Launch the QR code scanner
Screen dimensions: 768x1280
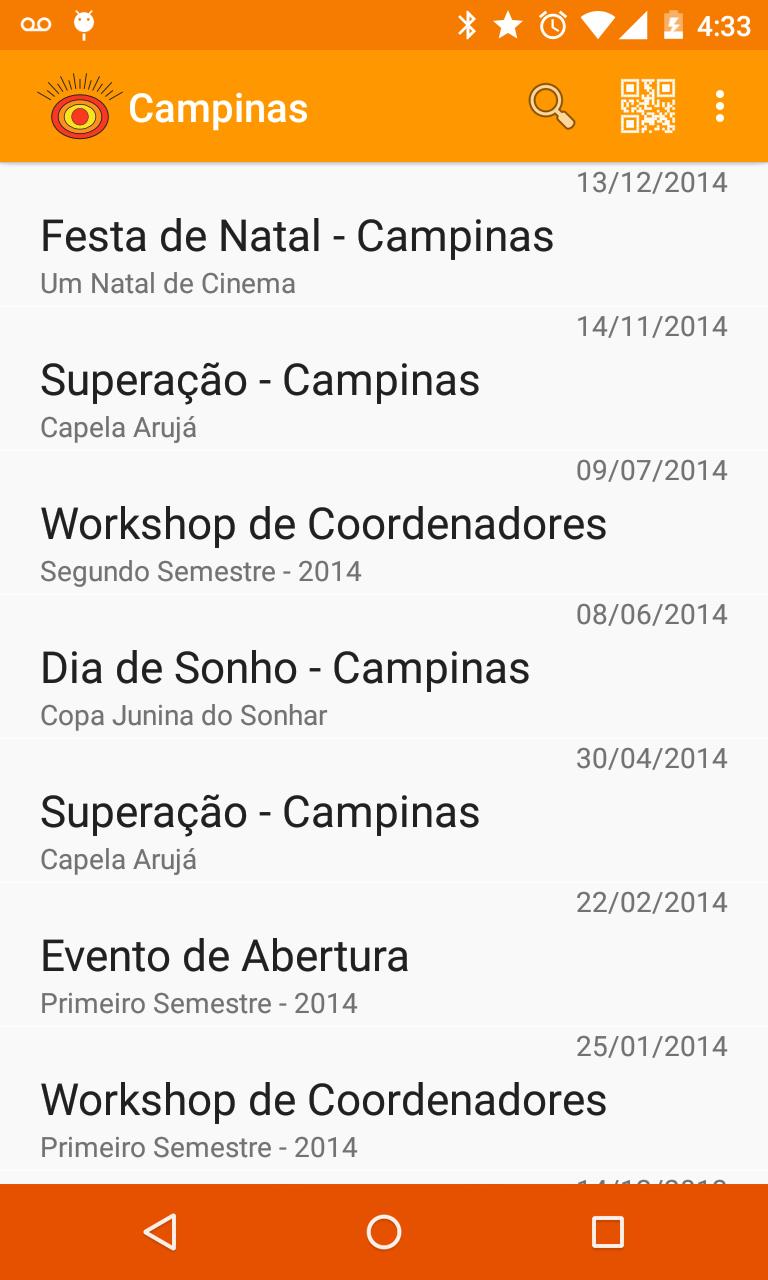[x=647, y=107]
